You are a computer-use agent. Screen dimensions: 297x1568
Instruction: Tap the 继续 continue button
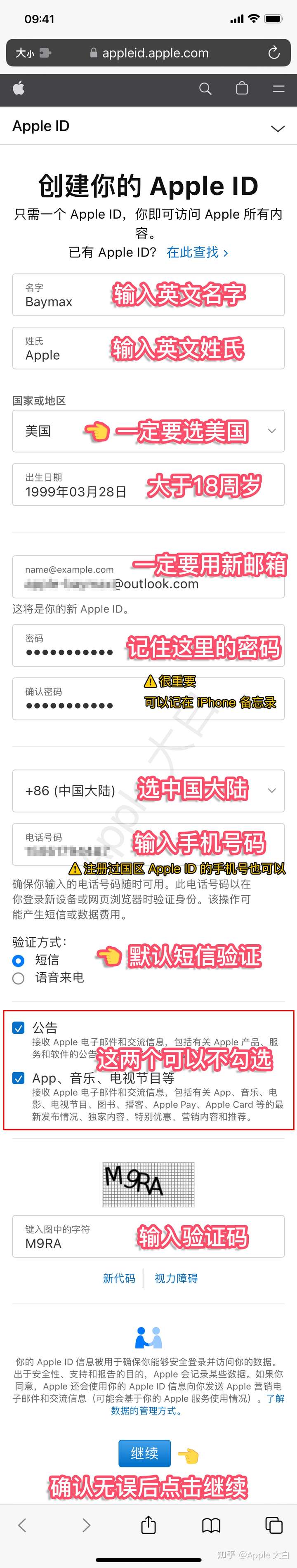tap(144, 1454)
